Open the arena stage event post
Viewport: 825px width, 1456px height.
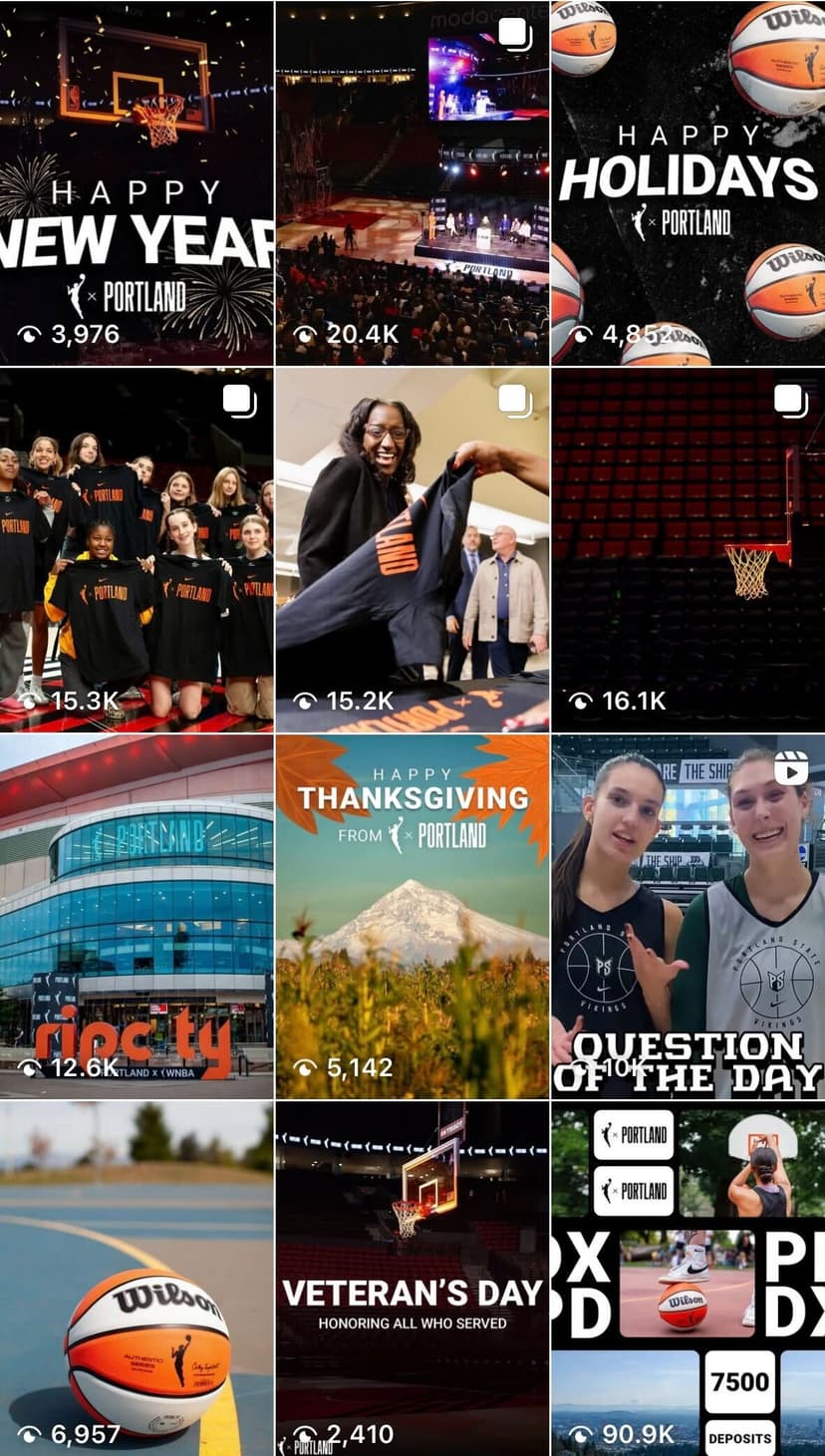click(x=412, y=182)
